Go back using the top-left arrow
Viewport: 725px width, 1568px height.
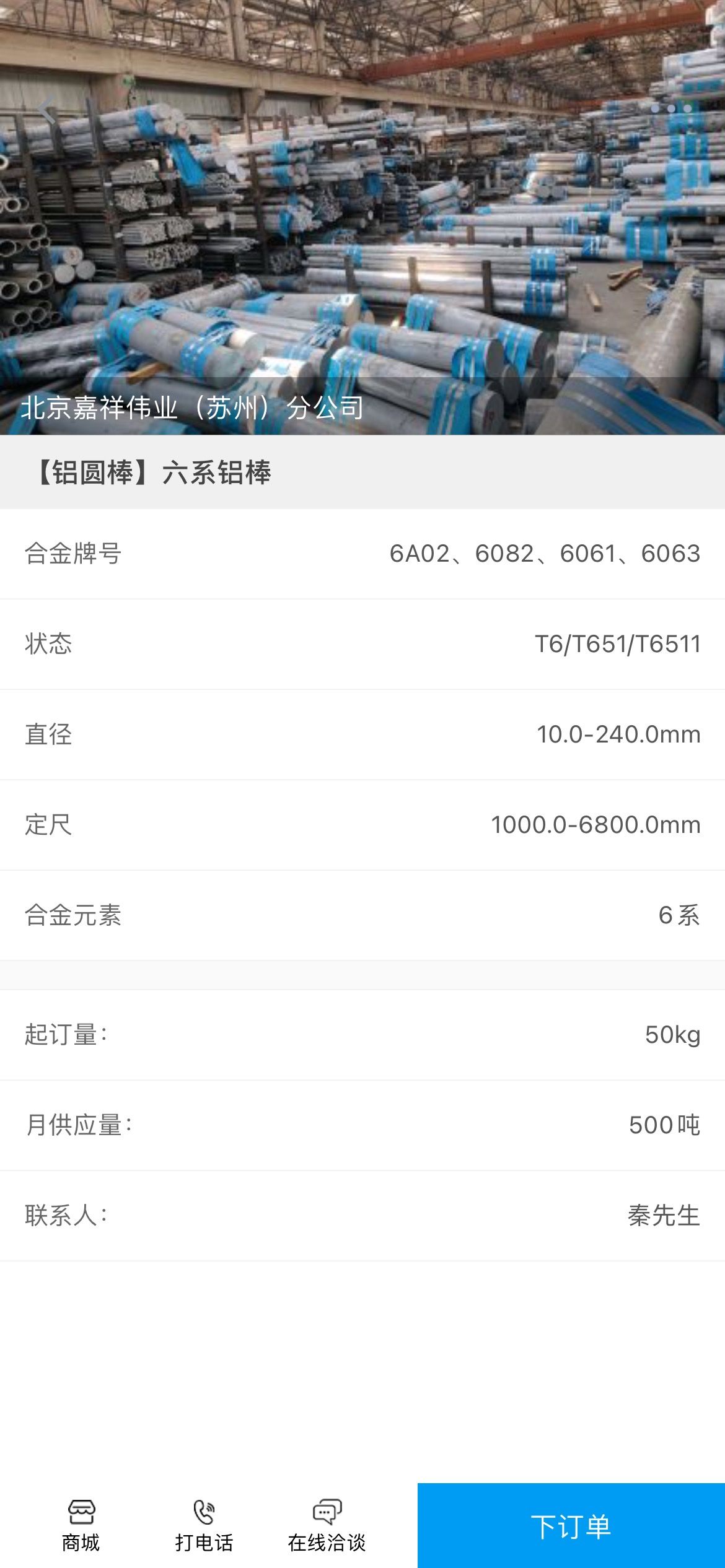pos(47,110)
